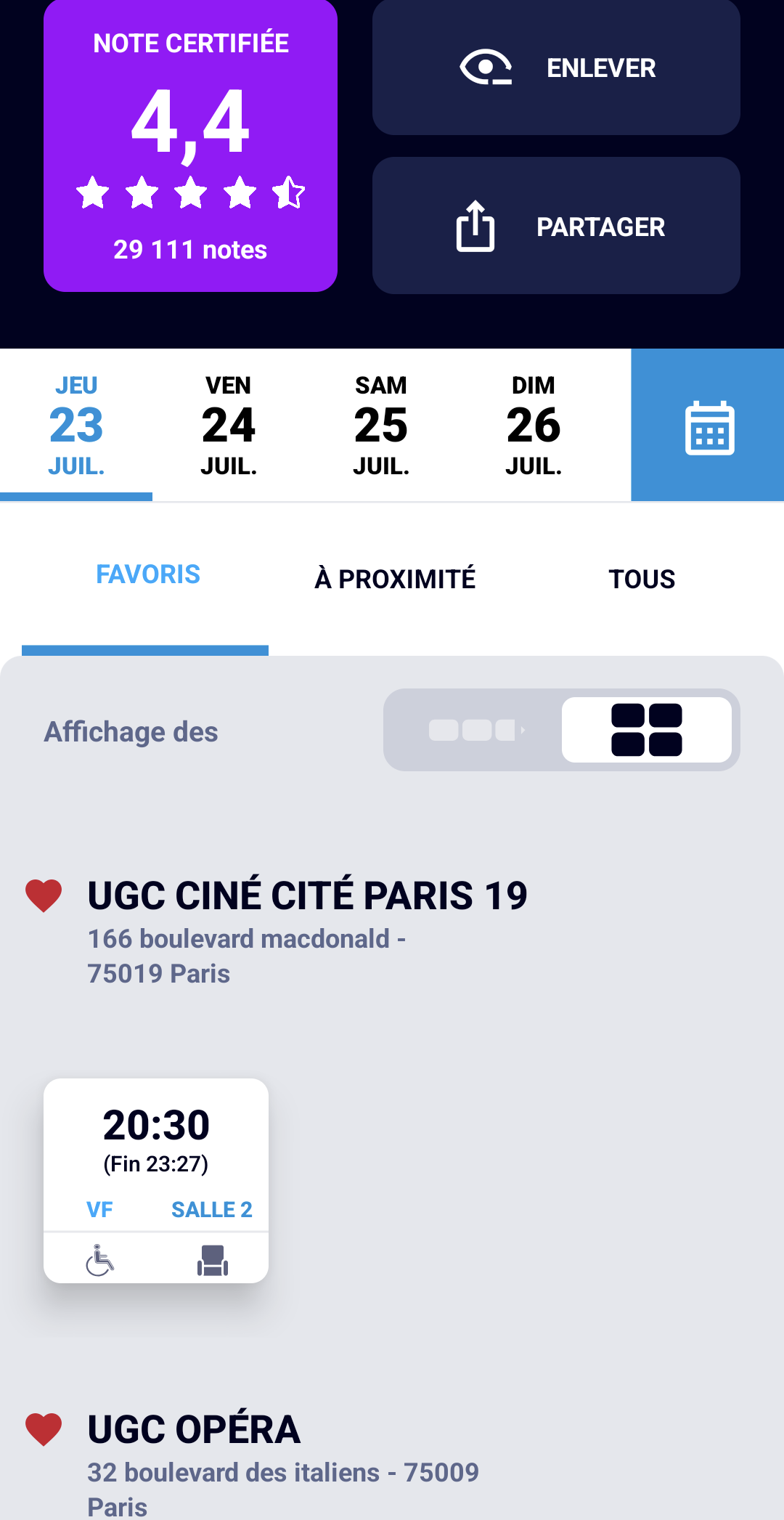The image size is (784, 1520).
Task: Switch to the À proximité tab
Action: tap(395, 579)
